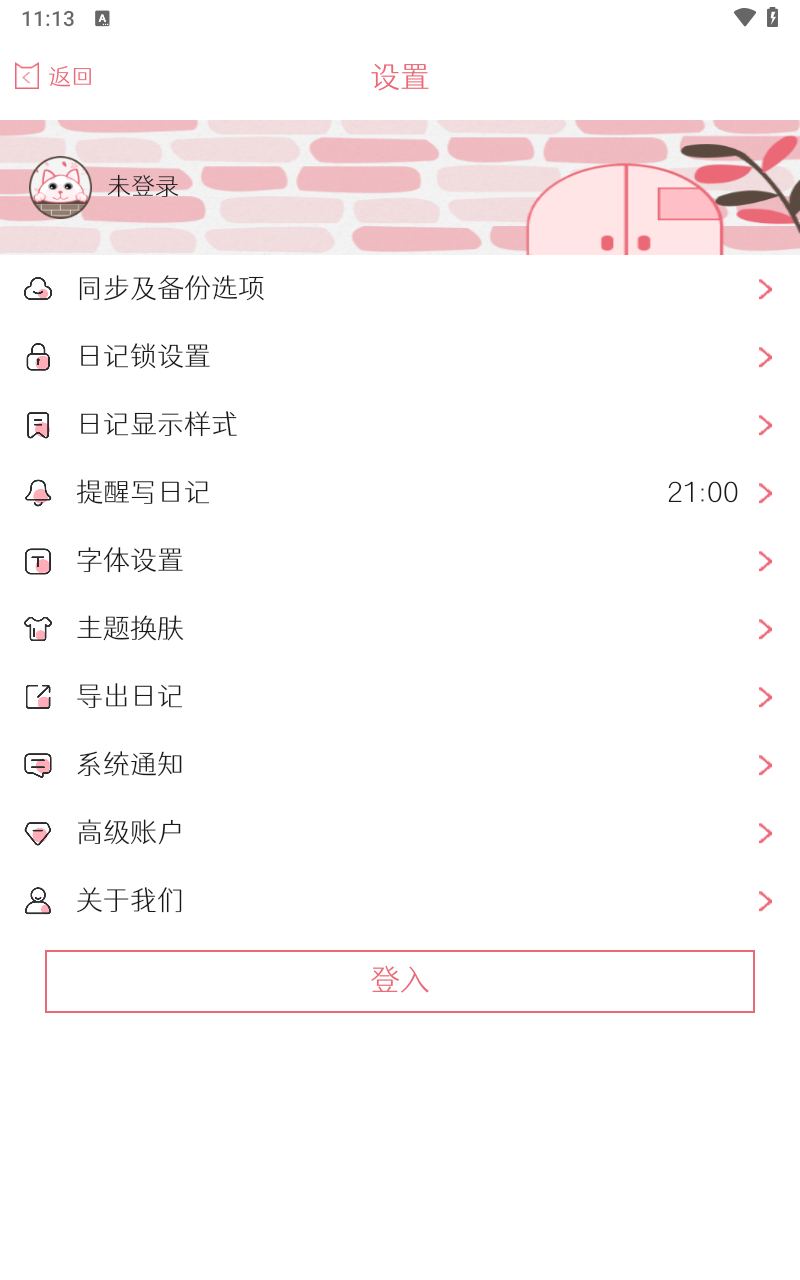Click the diamond icon beside 高级账户
800x1280 pixels.
coord(38,833)
